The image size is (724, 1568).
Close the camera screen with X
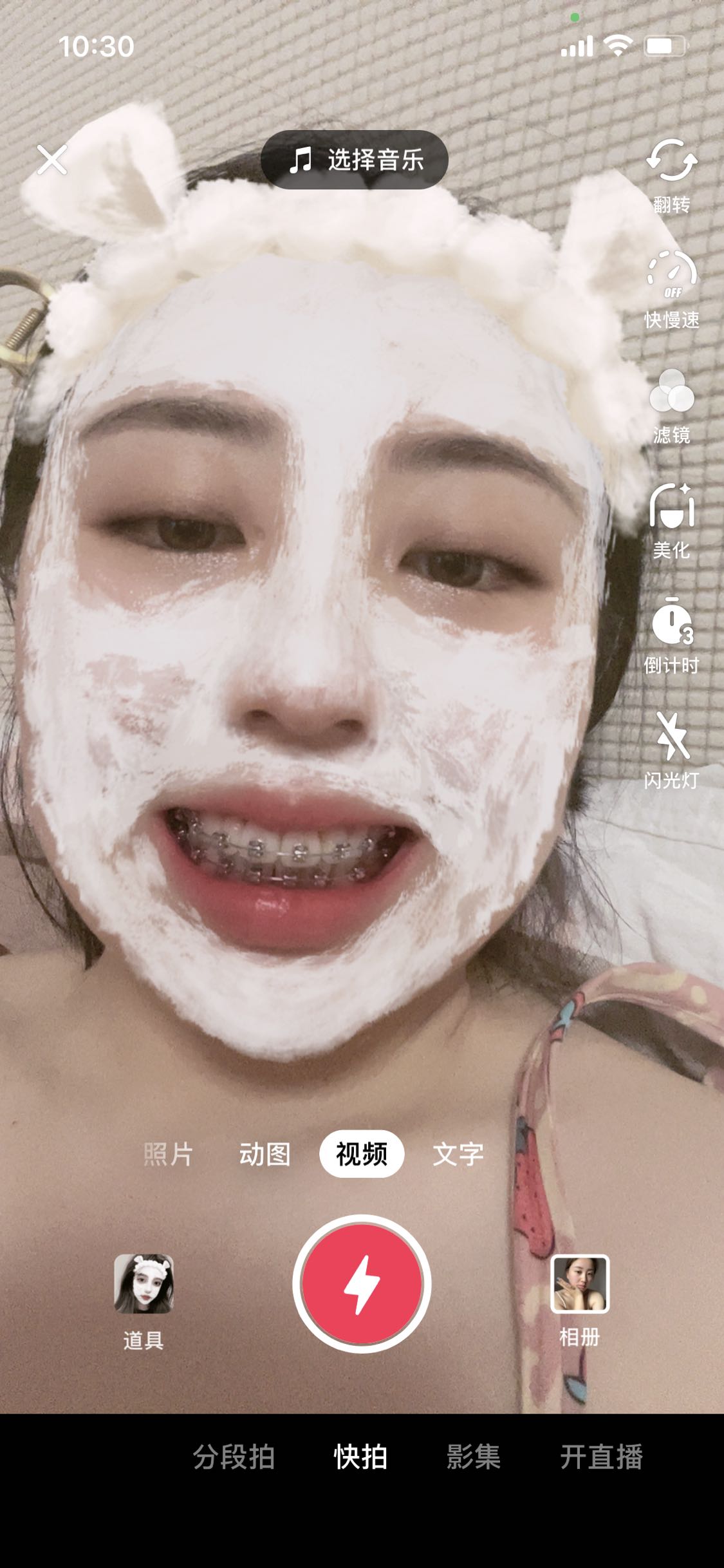click(52, 160)
